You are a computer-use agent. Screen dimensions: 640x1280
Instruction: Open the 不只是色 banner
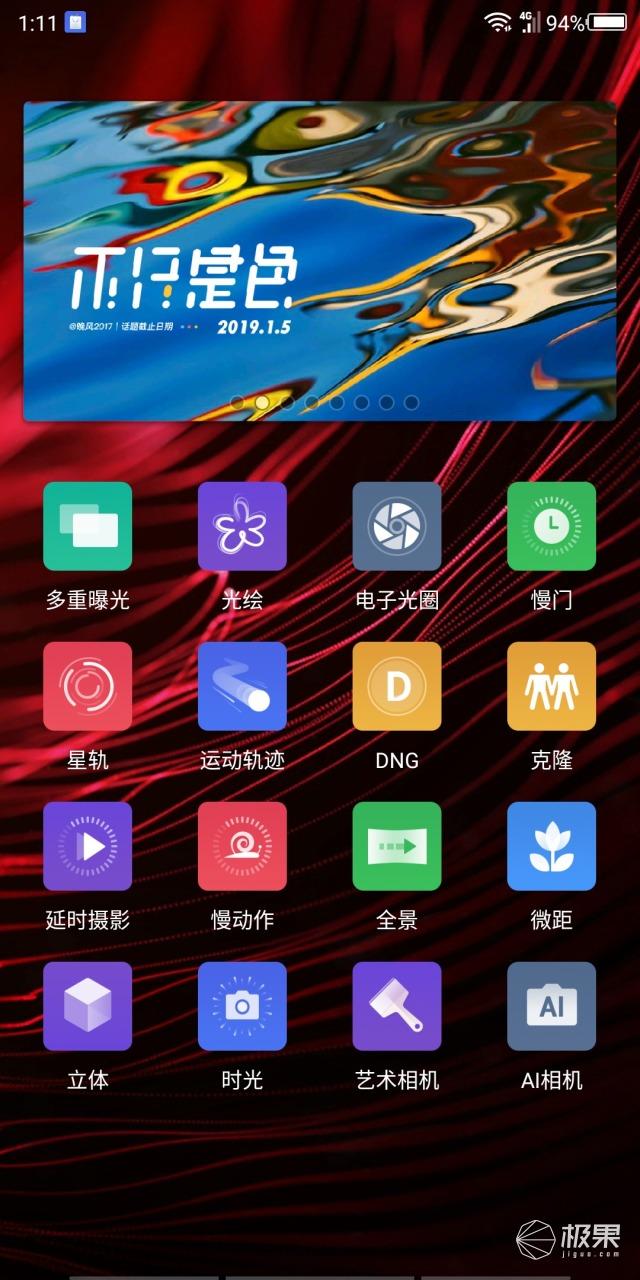320,261
